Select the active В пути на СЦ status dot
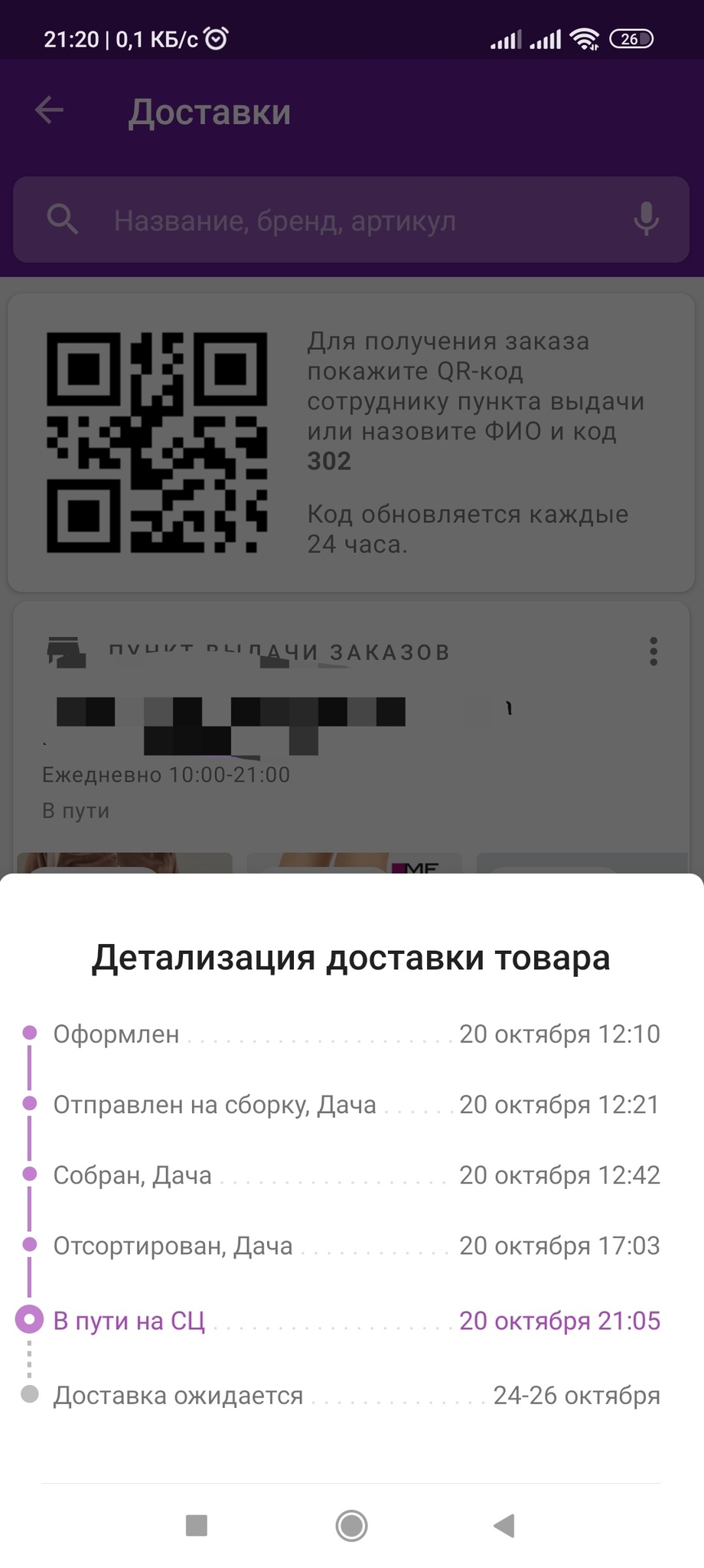The height and width of the screenshot is (1568, 704). tap(29, 1320)
